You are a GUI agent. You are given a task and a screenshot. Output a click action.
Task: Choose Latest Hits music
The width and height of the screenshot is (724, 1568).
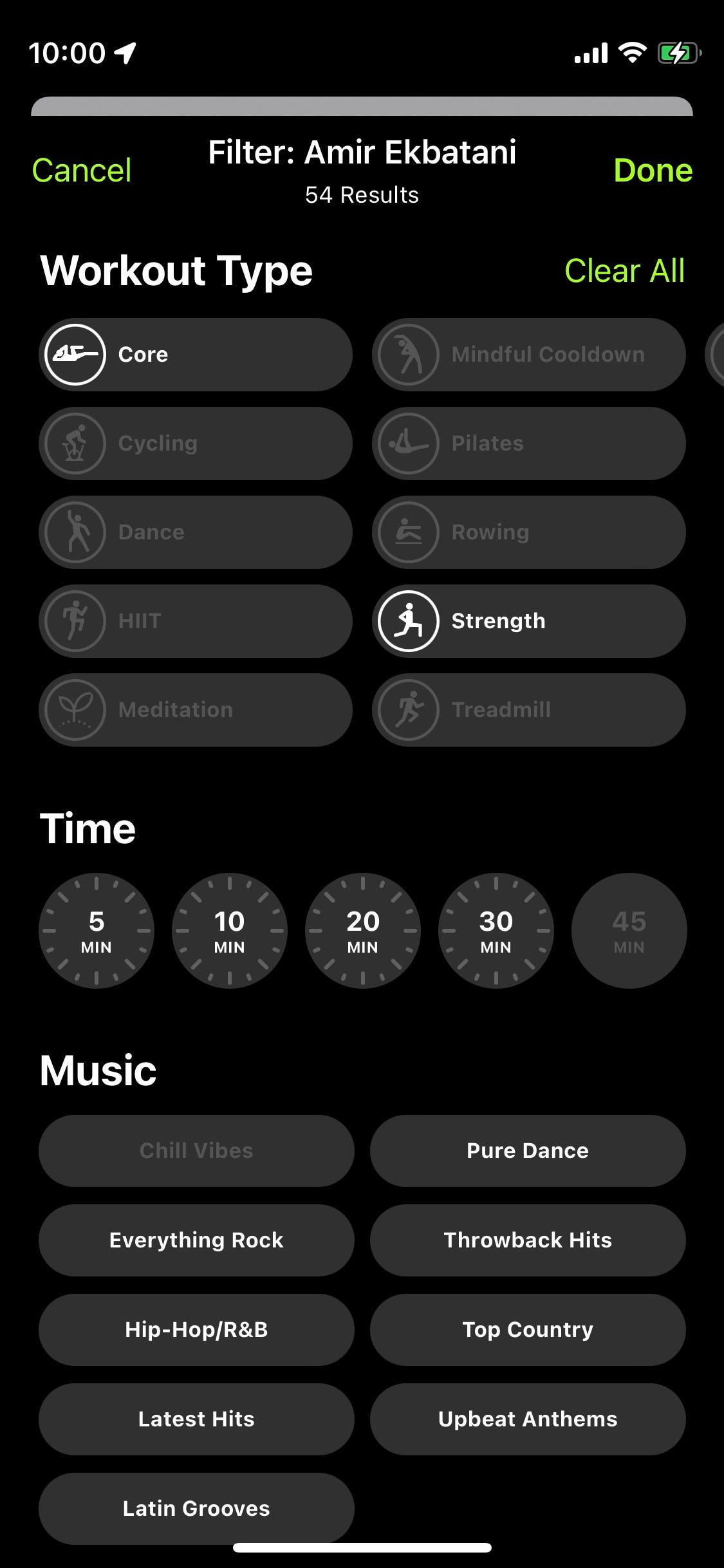click(x=196, y=1419)
